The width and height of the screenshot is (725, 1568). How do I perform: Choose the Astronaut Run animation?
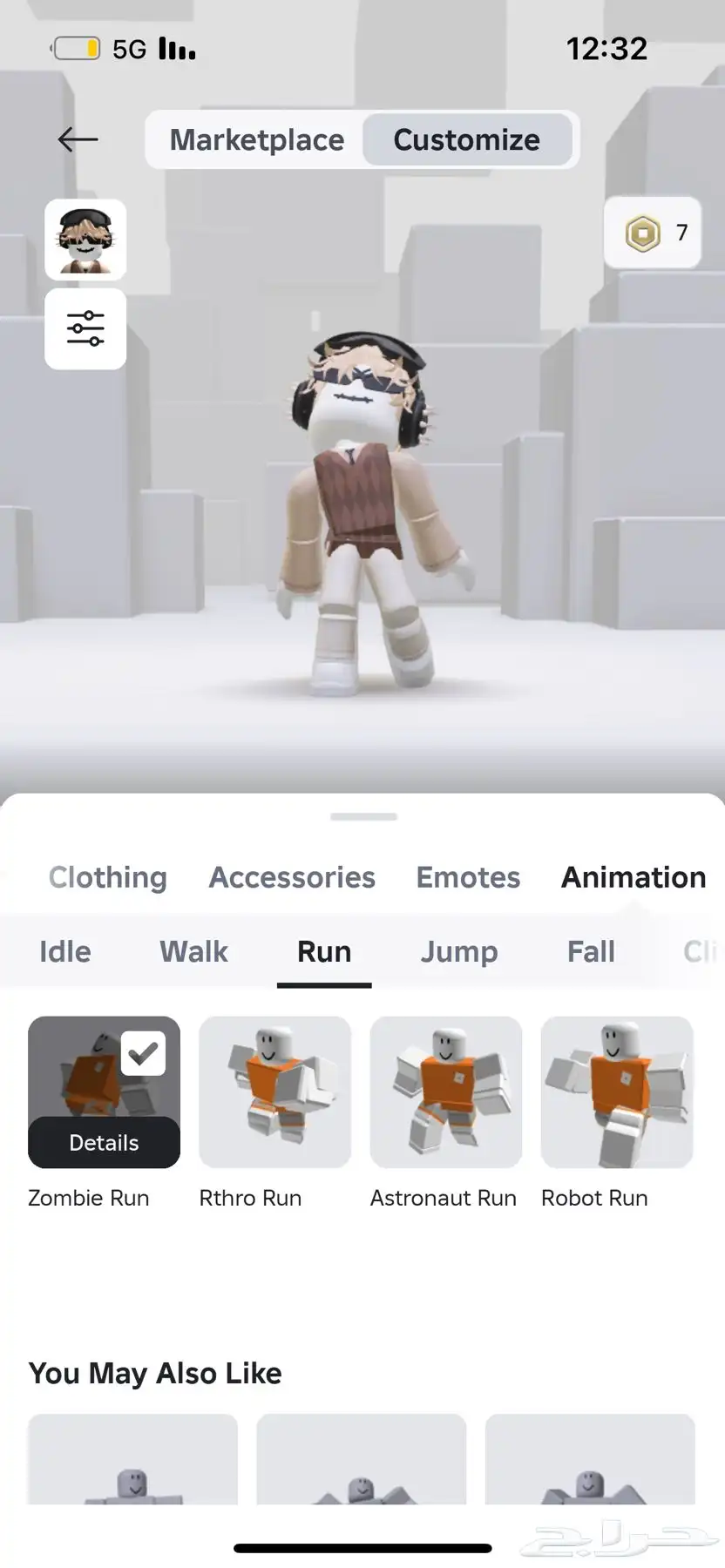tap(445, 1092)
